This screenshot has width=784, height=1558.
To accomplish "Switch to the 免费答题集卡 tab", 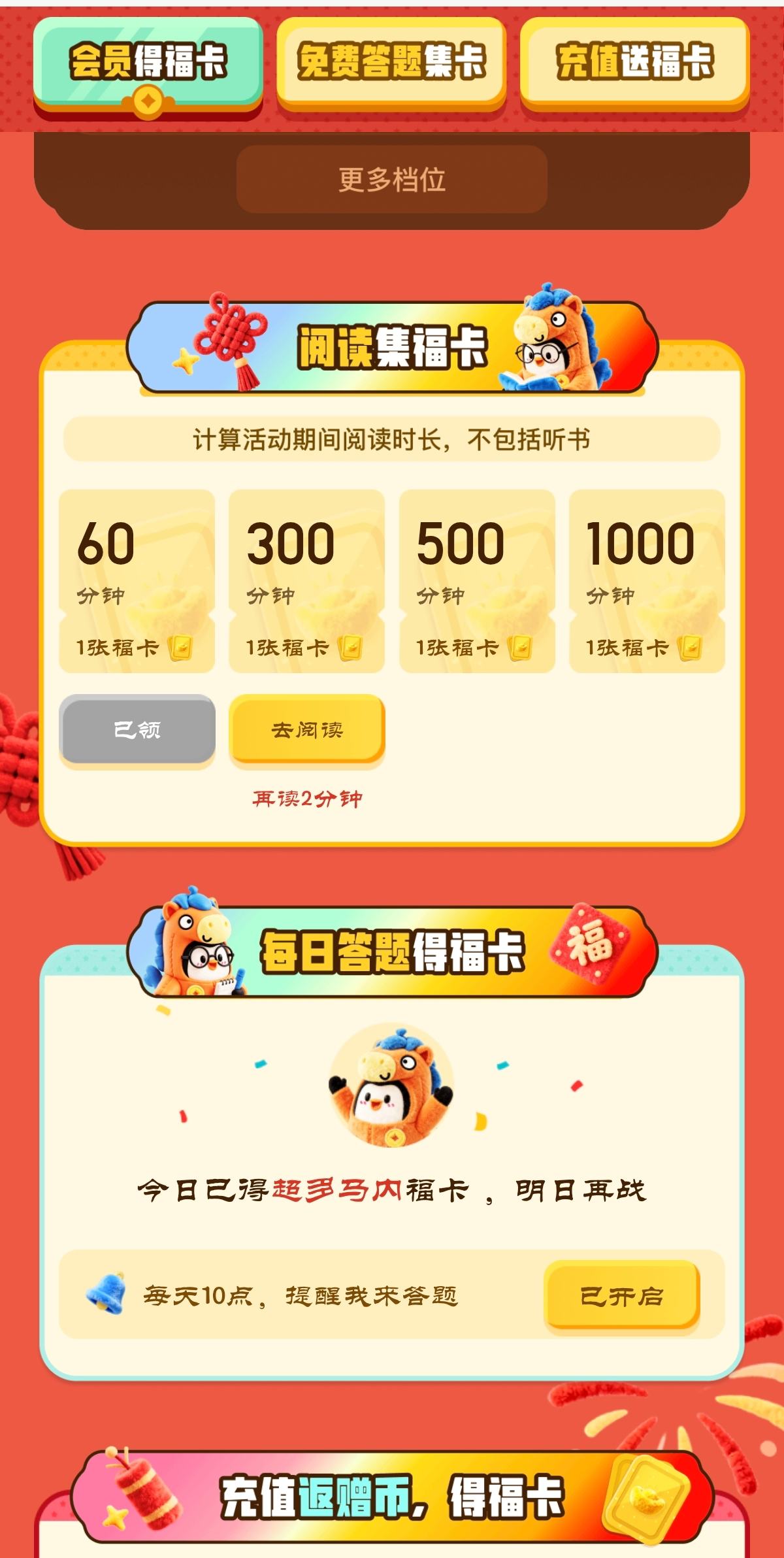I will pos(391,61).
